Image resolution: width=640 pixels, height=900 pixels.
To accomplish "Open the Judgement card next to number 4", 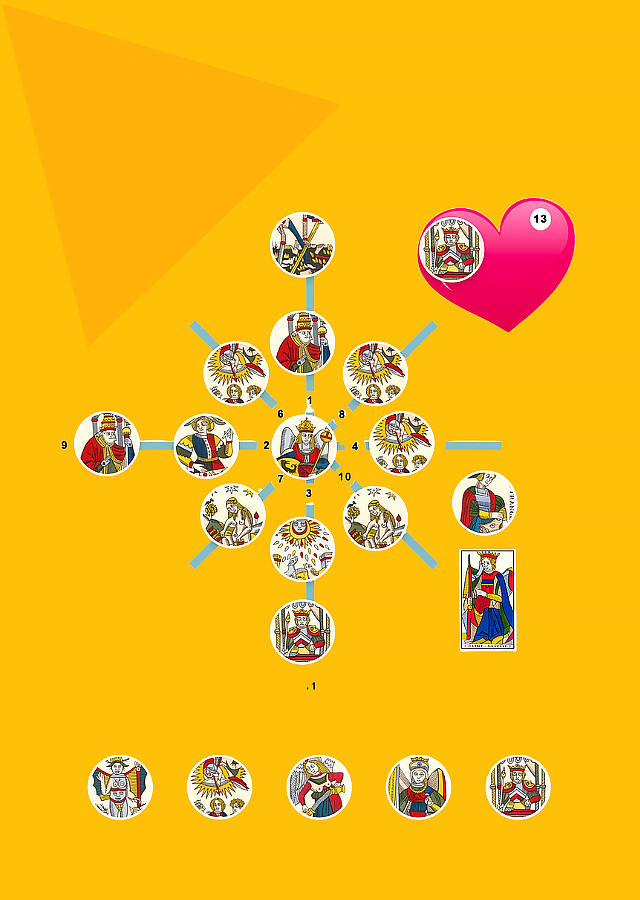I will [401, 443].
